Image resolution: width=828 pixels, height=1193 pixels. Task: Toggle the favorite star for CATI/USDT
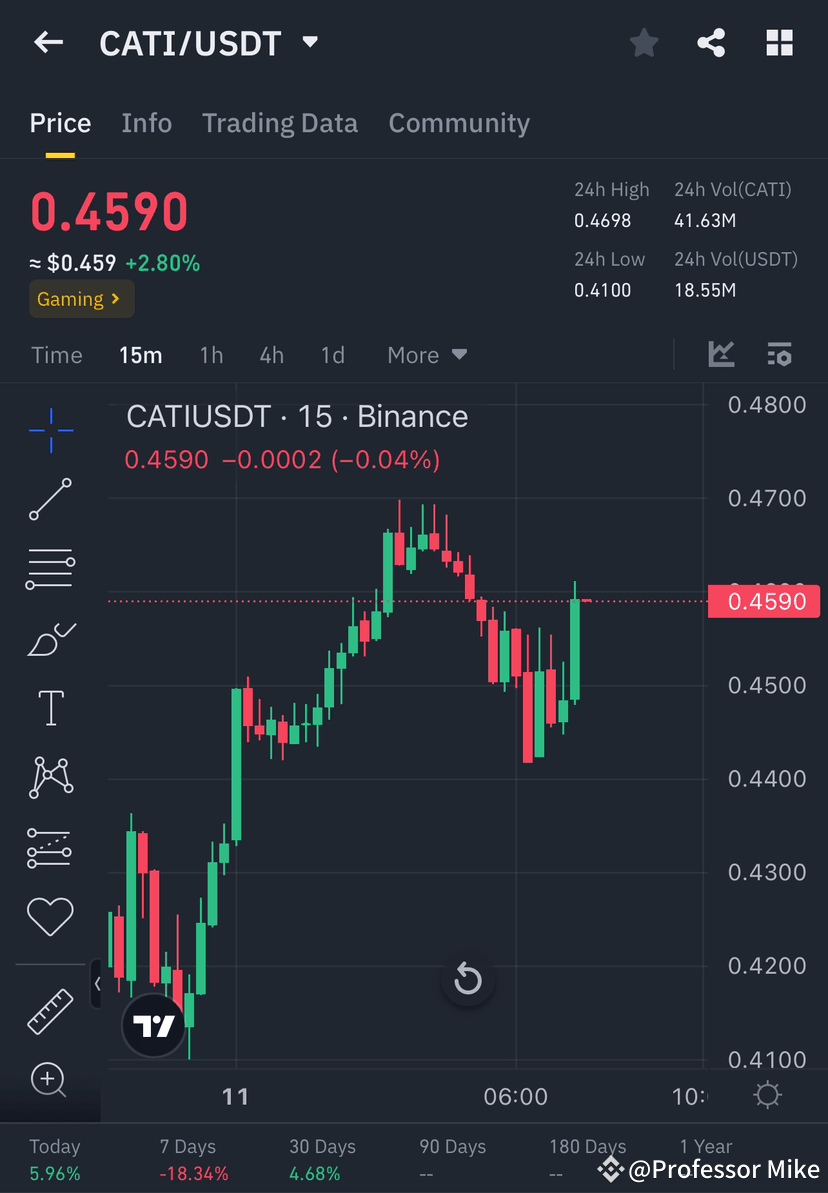643,42
